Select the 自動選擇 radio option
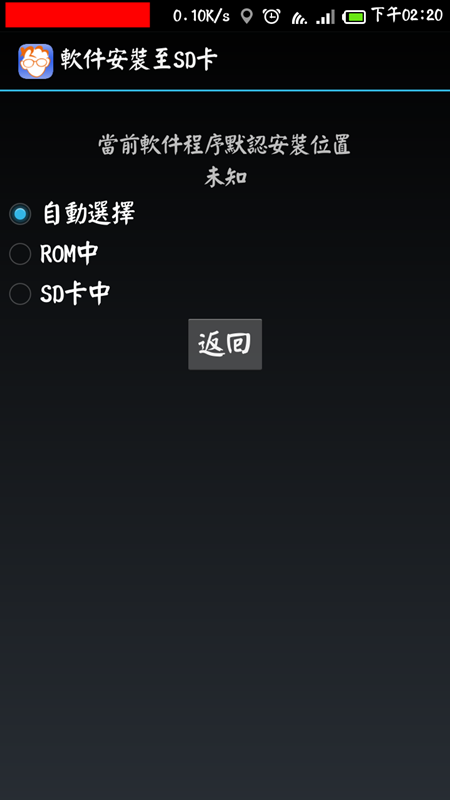The width and height of the screenshot is (450, 800). [x=72, y=214]
